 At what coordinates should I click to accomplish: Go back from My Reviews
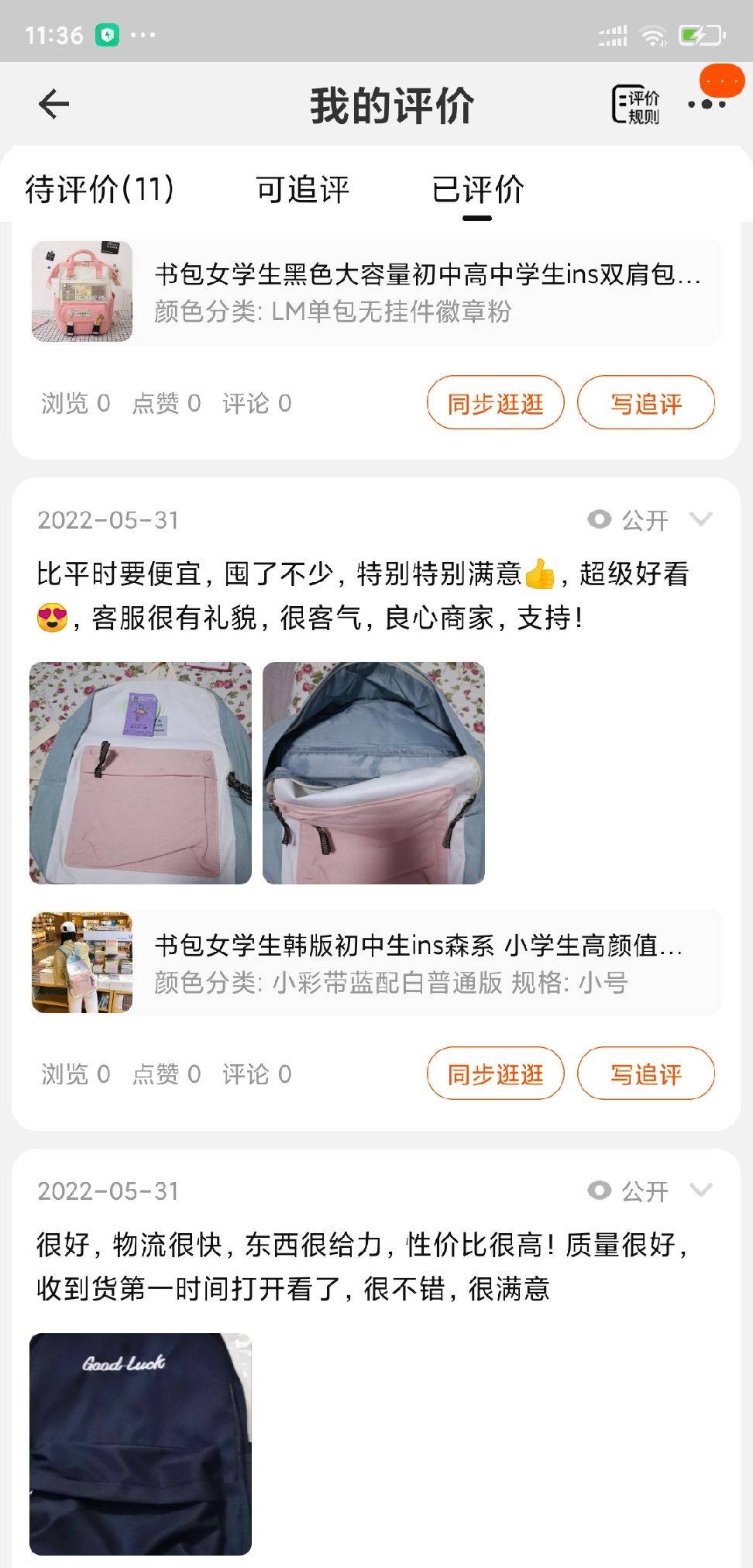pyautogui.click(x=53, y=104)
